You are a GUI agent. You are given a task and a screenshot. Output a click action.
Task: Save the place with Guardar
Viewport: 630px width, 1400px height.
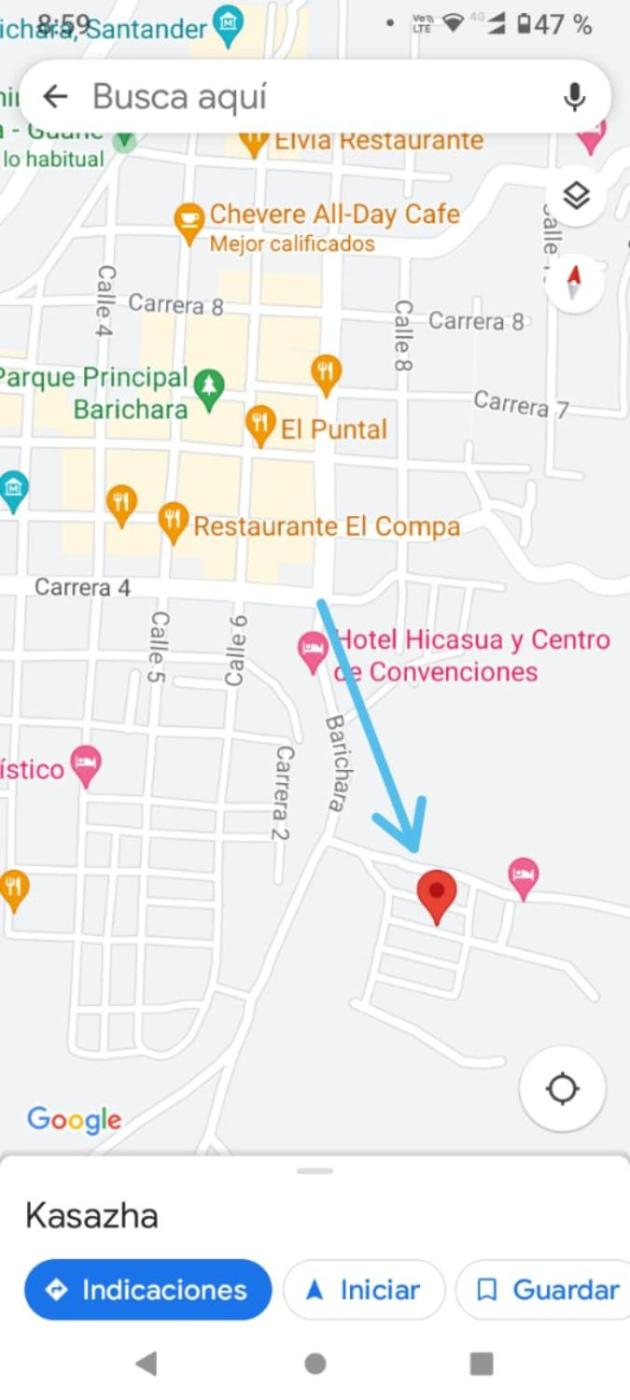546,1290
